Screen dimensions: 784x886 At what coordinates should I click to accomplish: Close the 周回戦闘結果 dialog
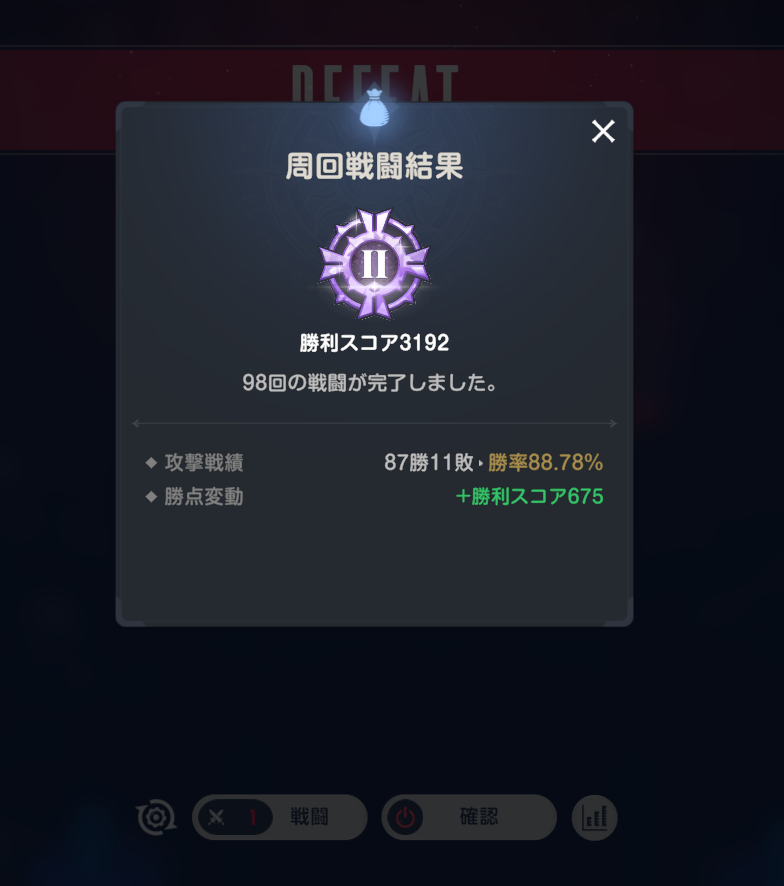(603, 131)
